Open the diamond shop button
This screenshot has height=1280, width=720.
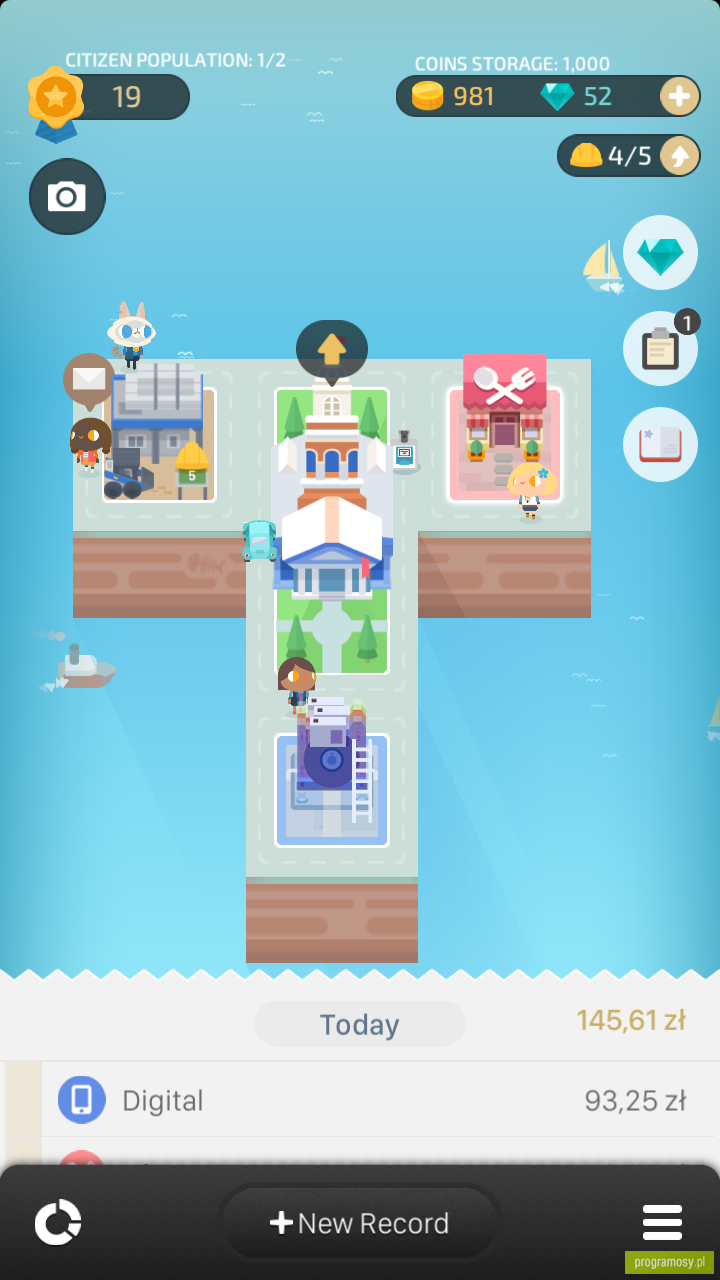tap(660, 254)
